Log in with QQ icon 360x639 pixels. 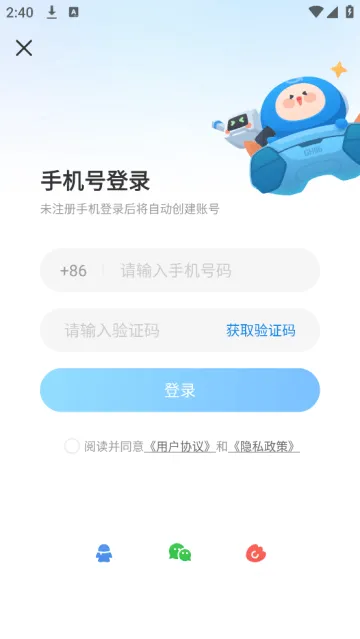(104, 553)
